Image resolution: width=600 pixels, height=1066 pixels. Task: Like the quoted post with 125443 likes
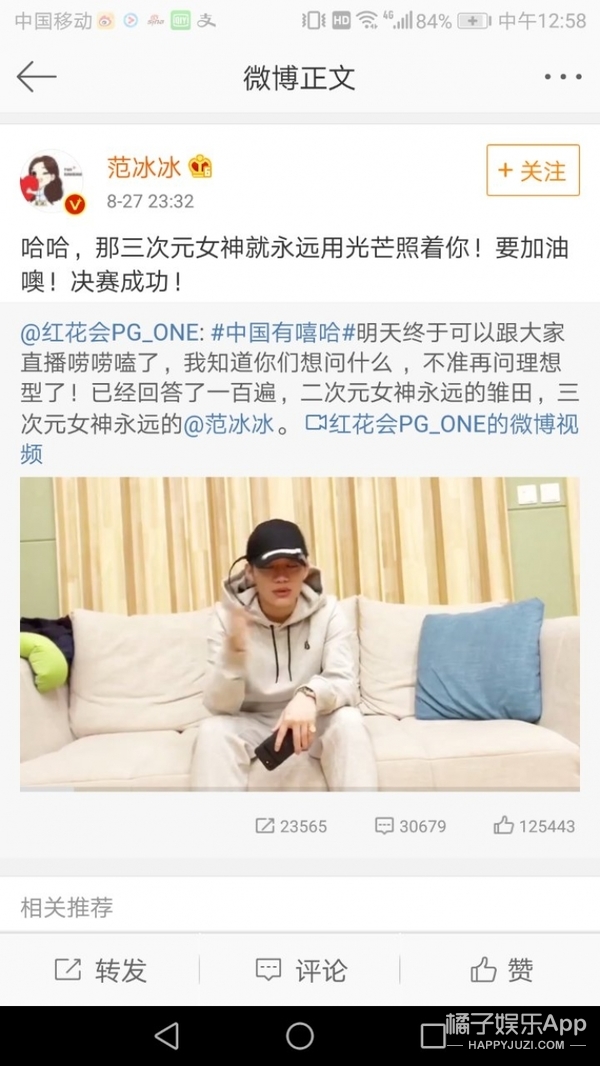[533, 826]
